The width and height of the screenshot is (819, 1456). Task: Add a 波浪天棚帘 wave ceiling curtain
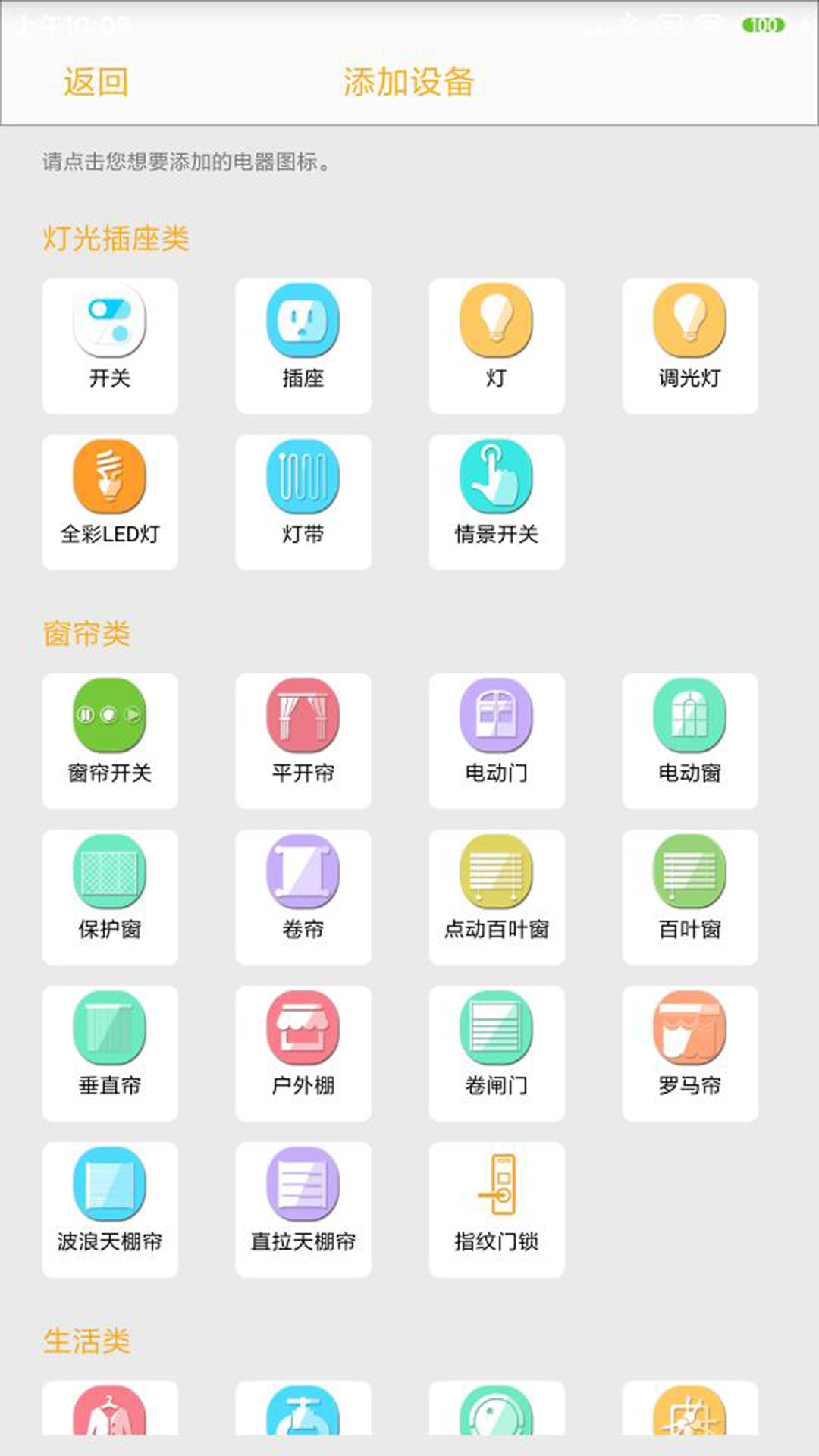[x=110, y=1207]
